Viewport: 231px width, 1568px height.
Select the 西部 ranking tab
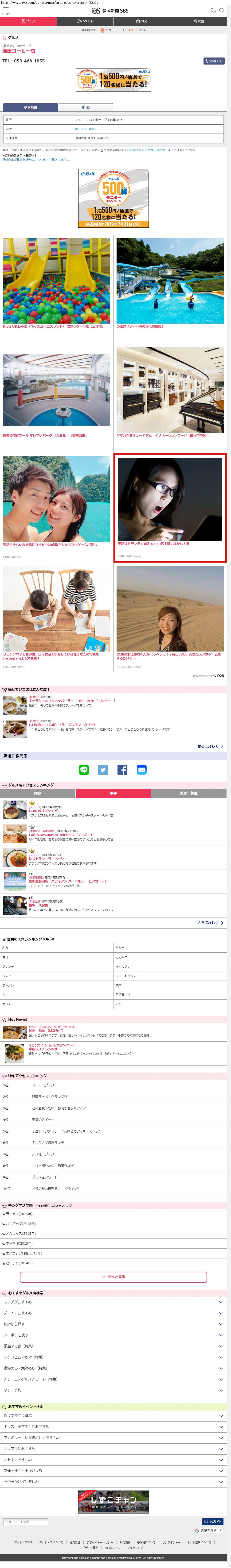pyautogui.click(x=38, y=793)
